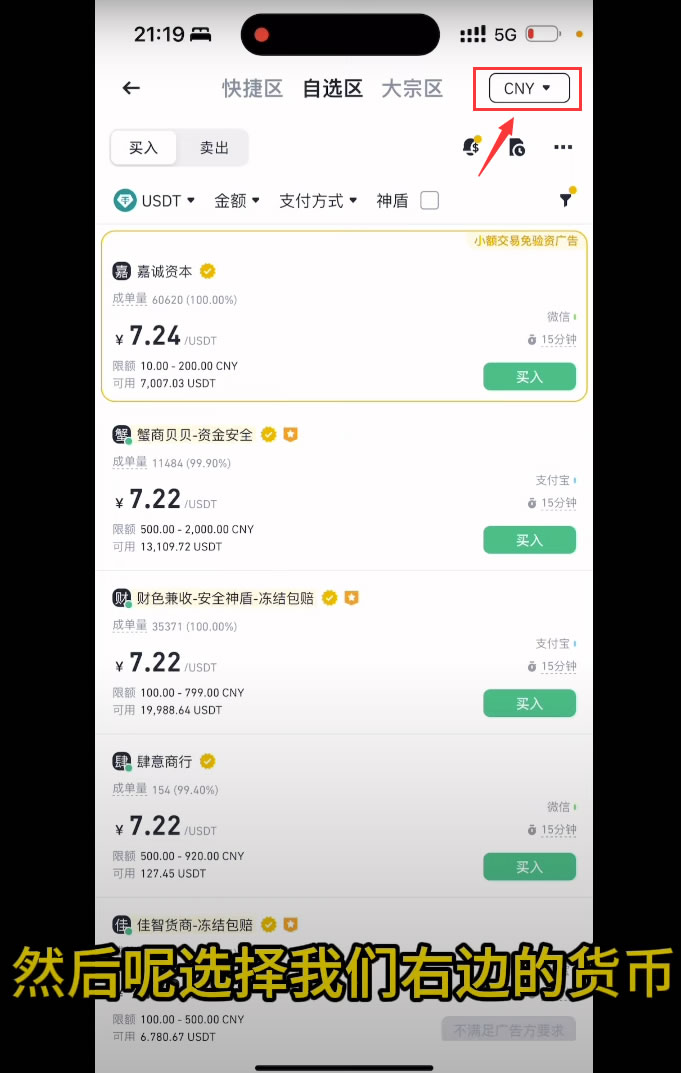Select the 卖出 segment
Screen dimensions: 681x1073
click(214, 148)
